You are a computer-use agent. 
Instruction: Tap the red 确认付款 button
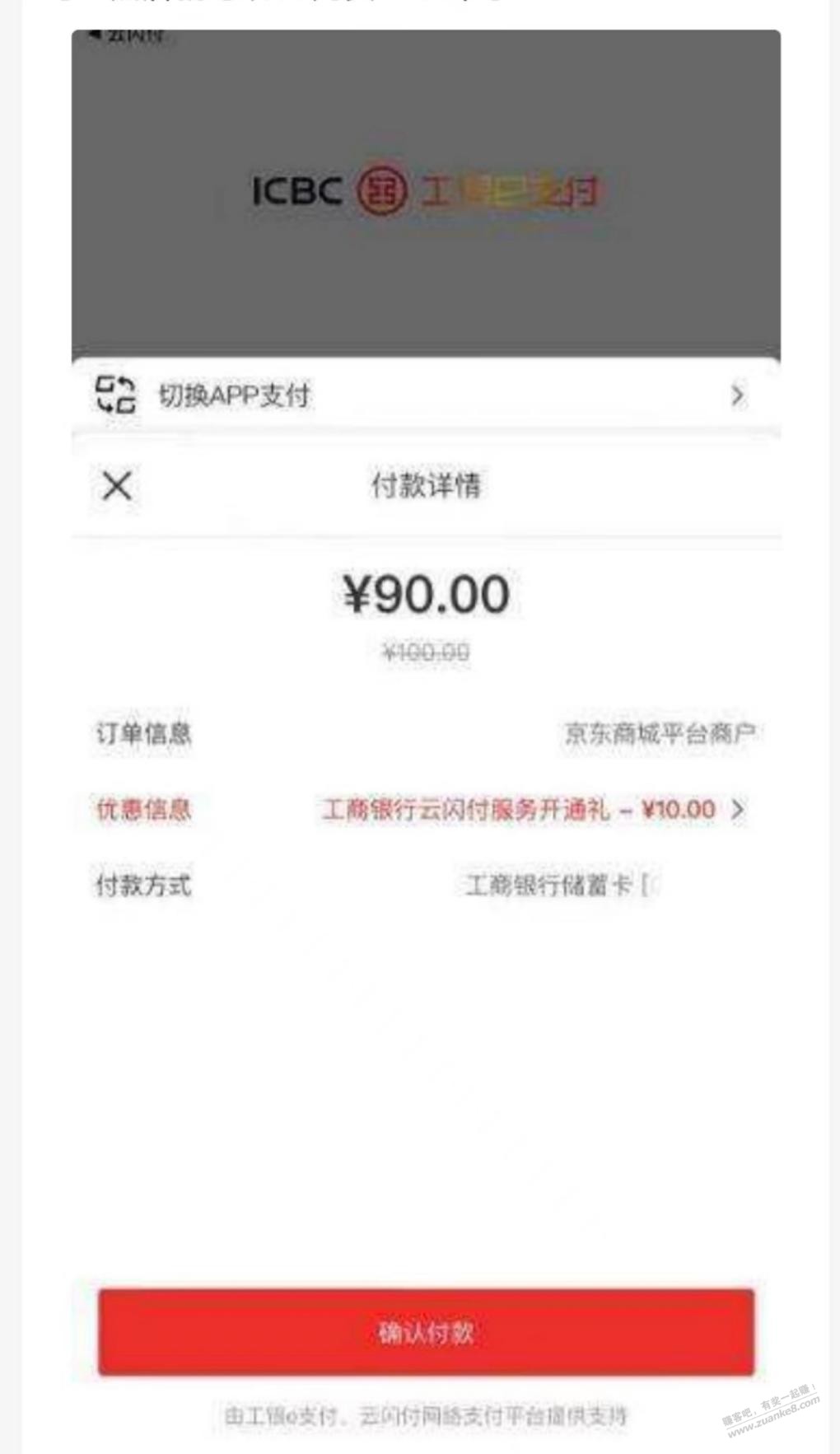tap(426, 1332)
